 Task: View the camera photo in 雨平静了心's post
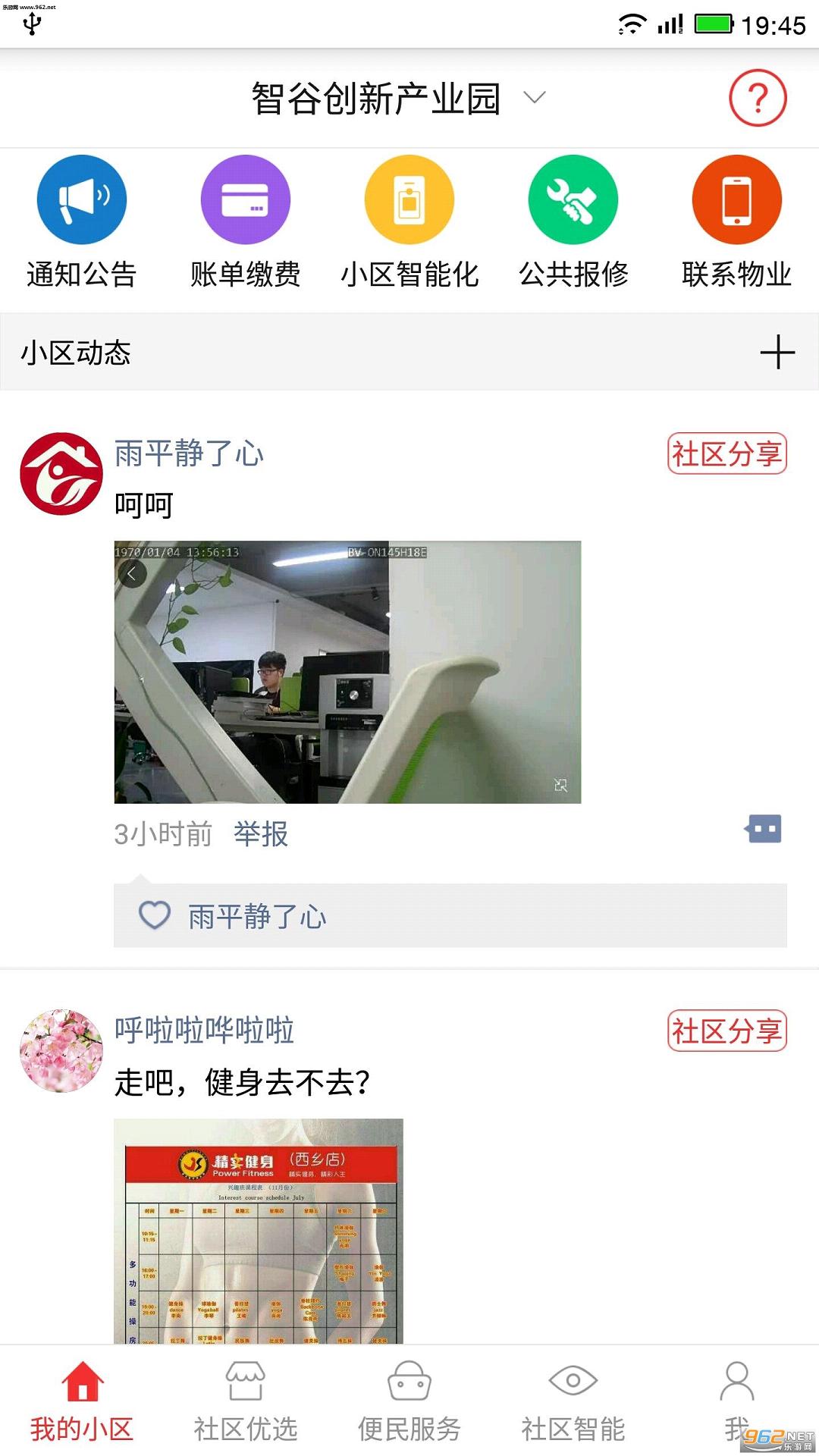coord(347,672)
